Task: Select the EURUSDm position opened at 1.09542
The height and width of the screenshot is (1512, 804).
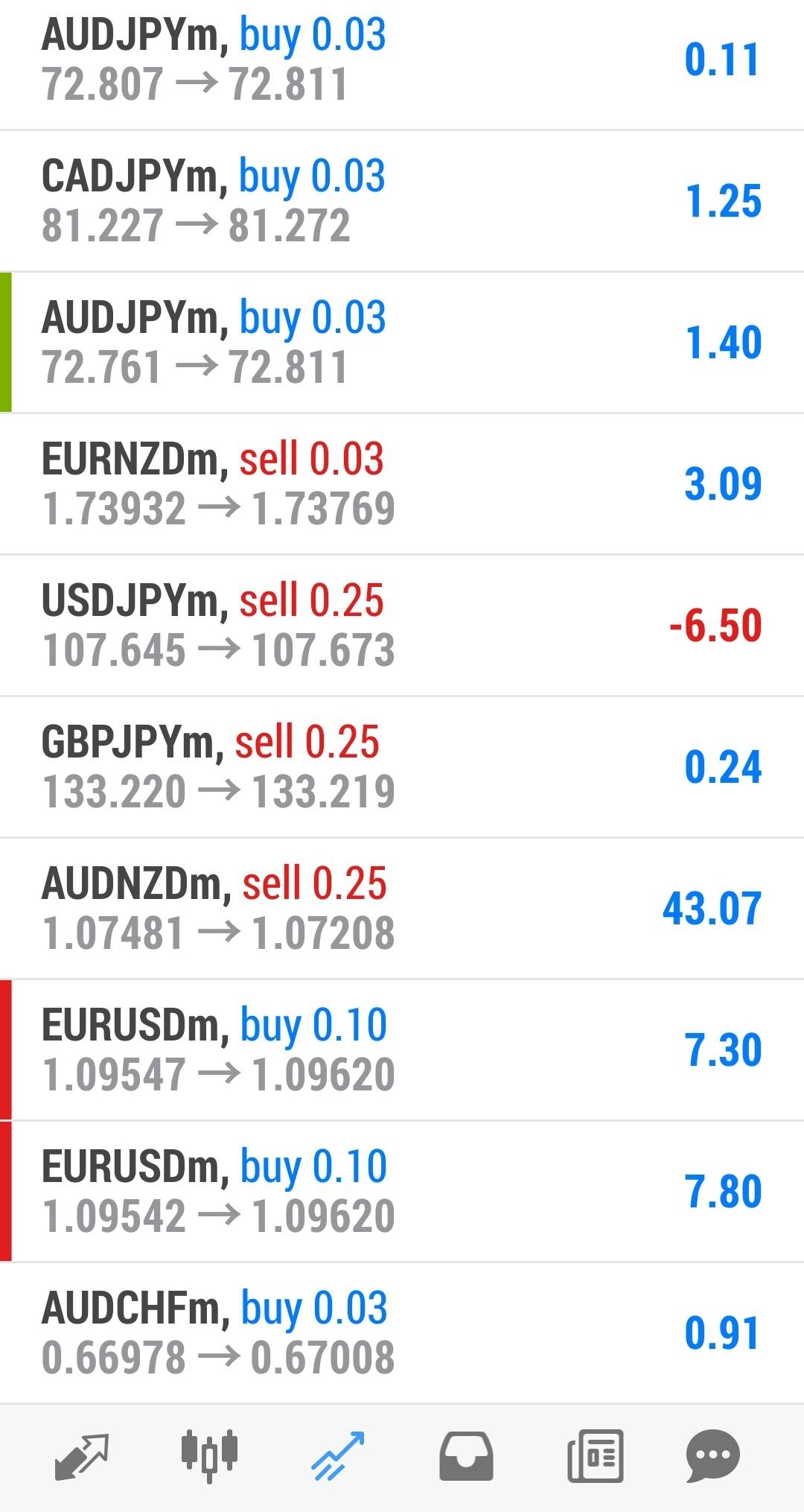Action: pyautogui.click(x=402, y=1192)
